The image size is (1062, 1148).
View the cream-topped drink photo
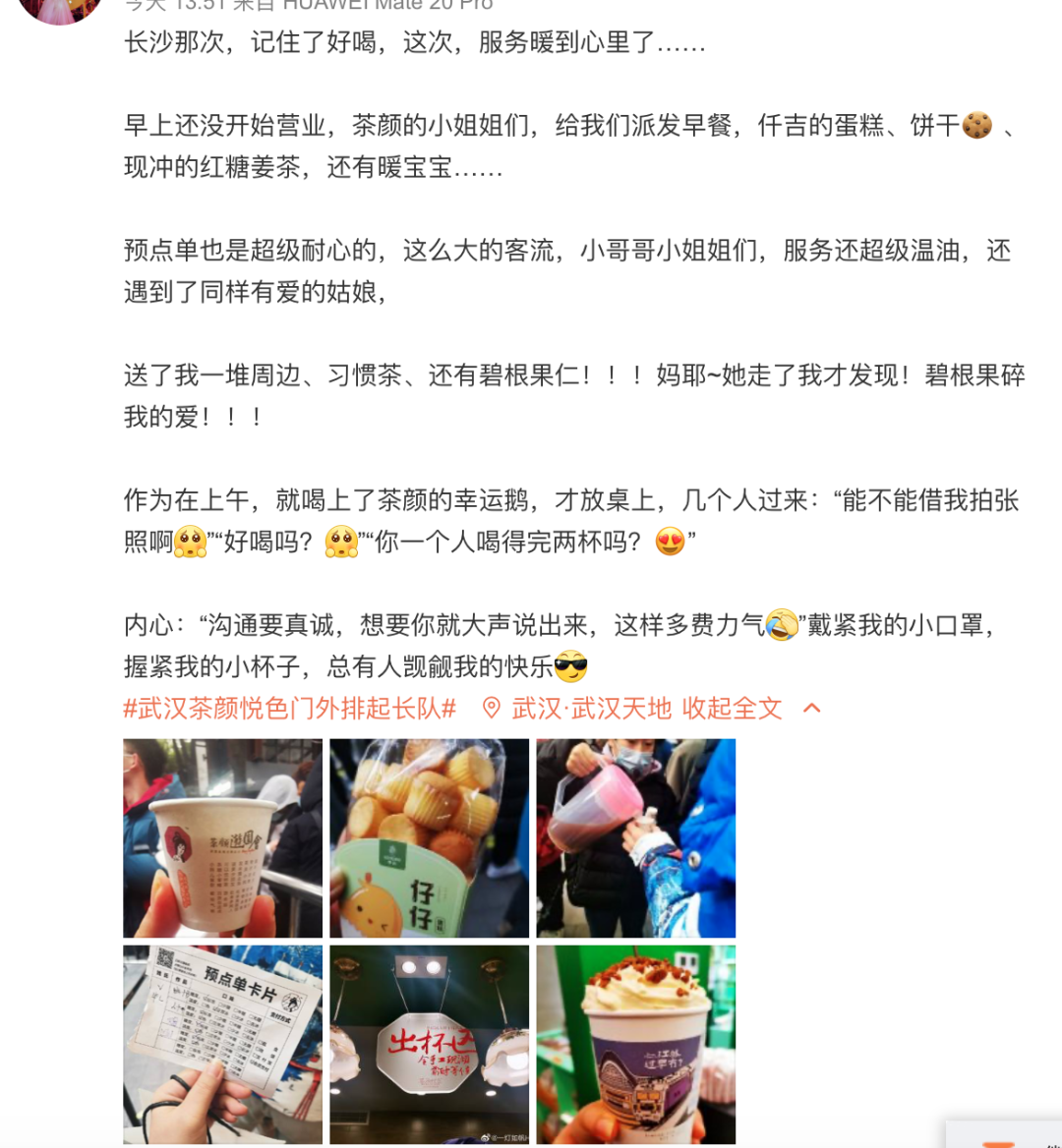click(x=635, y=1044)
